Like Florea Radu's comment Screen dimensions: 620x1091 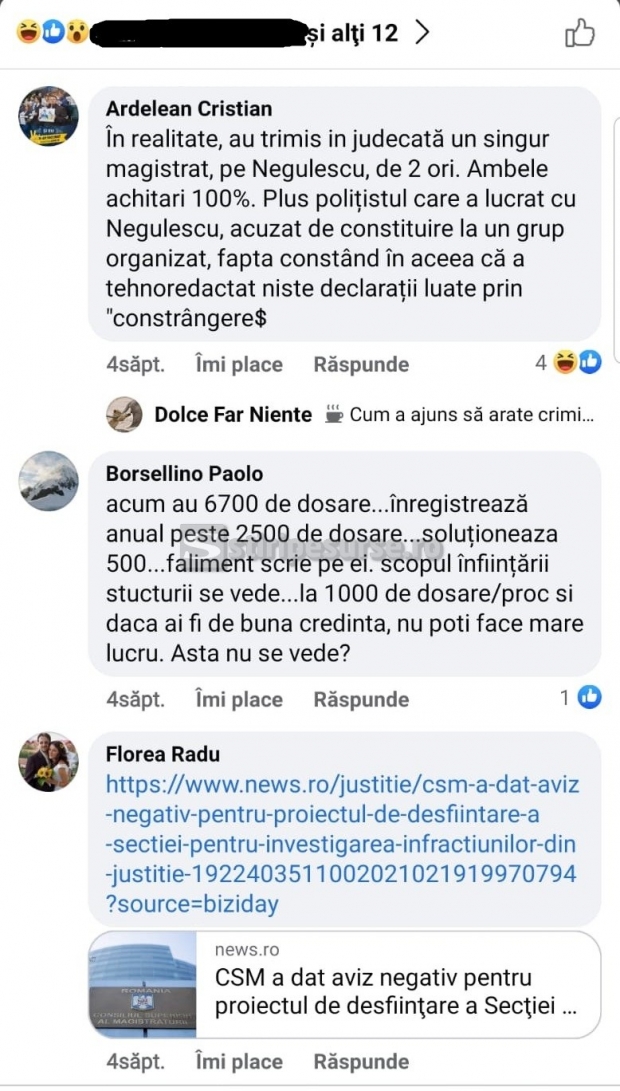(x=238, y=1061)
